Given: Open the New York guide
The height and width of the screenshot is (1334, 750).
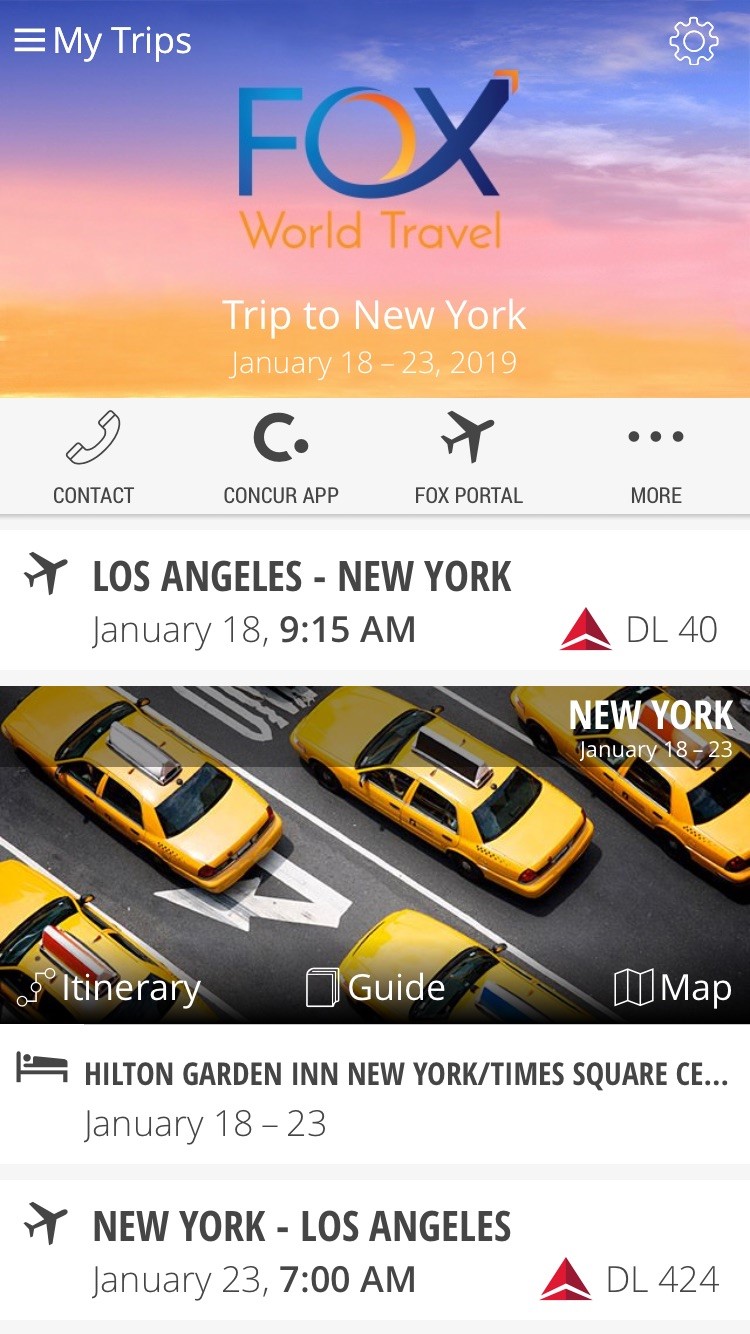Looking at the screenshot, I should coord(376,988).
